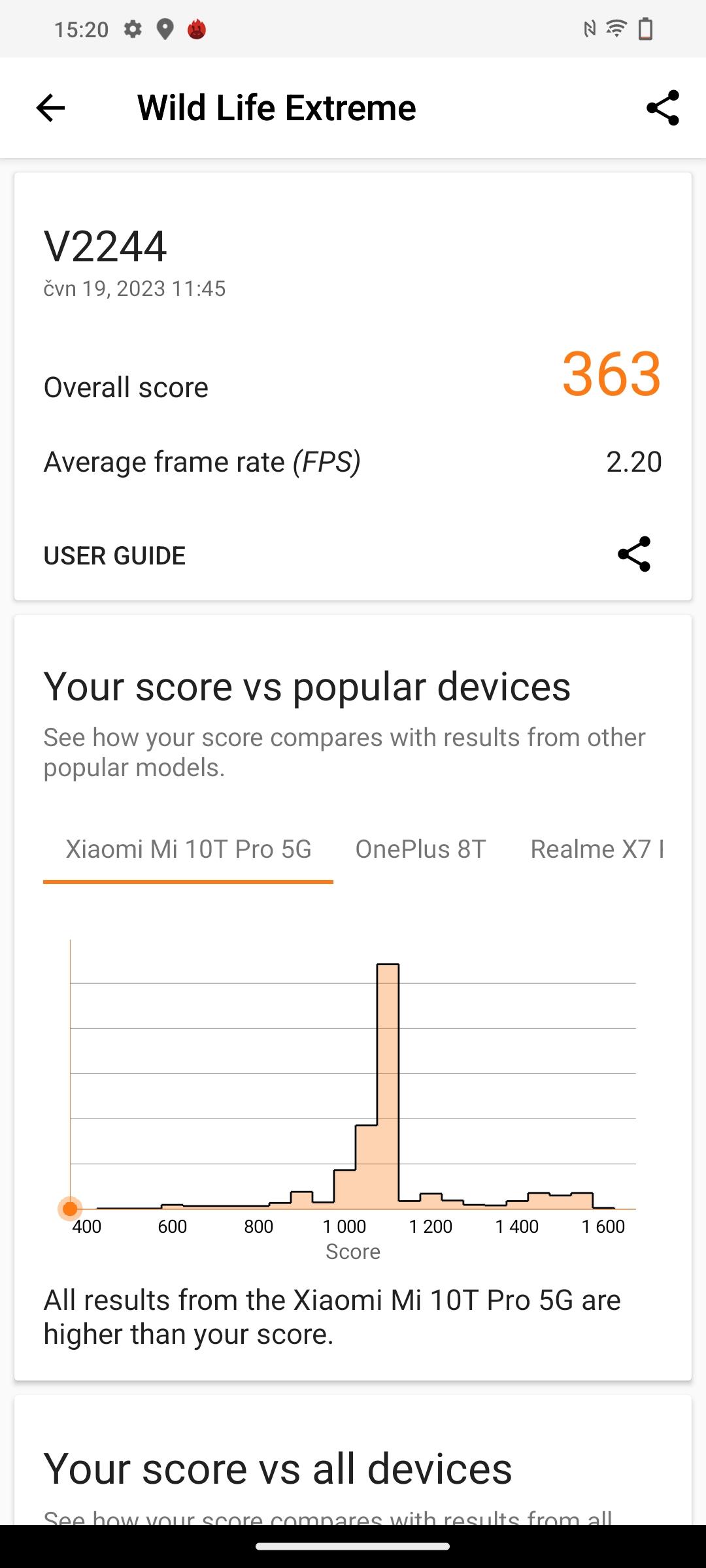
Task: Share the V2244 score card
Action: [x=634, y=554]
